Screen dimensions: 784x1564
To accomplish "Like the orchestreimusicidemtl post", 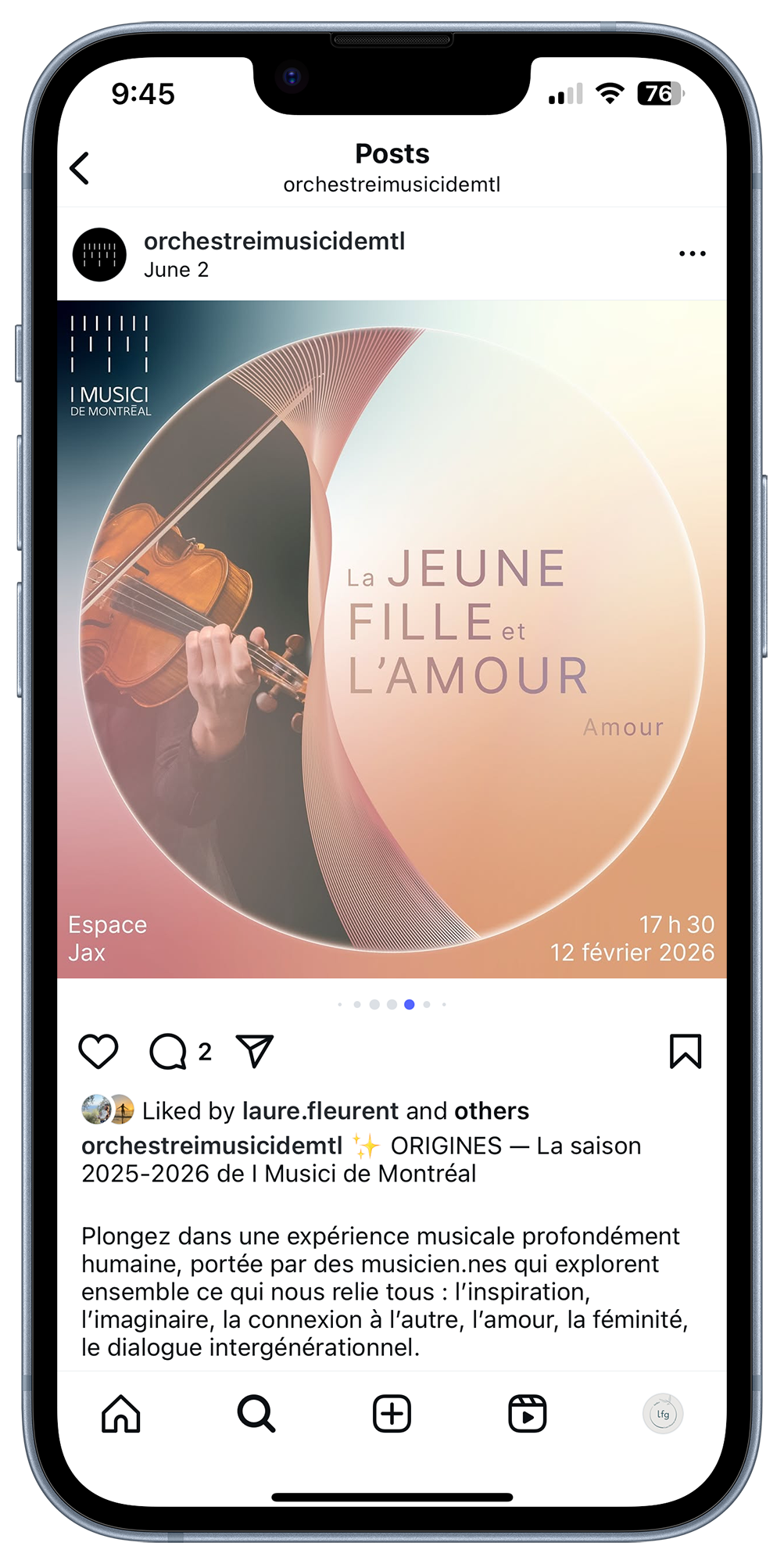I will tap(98, 1051).
